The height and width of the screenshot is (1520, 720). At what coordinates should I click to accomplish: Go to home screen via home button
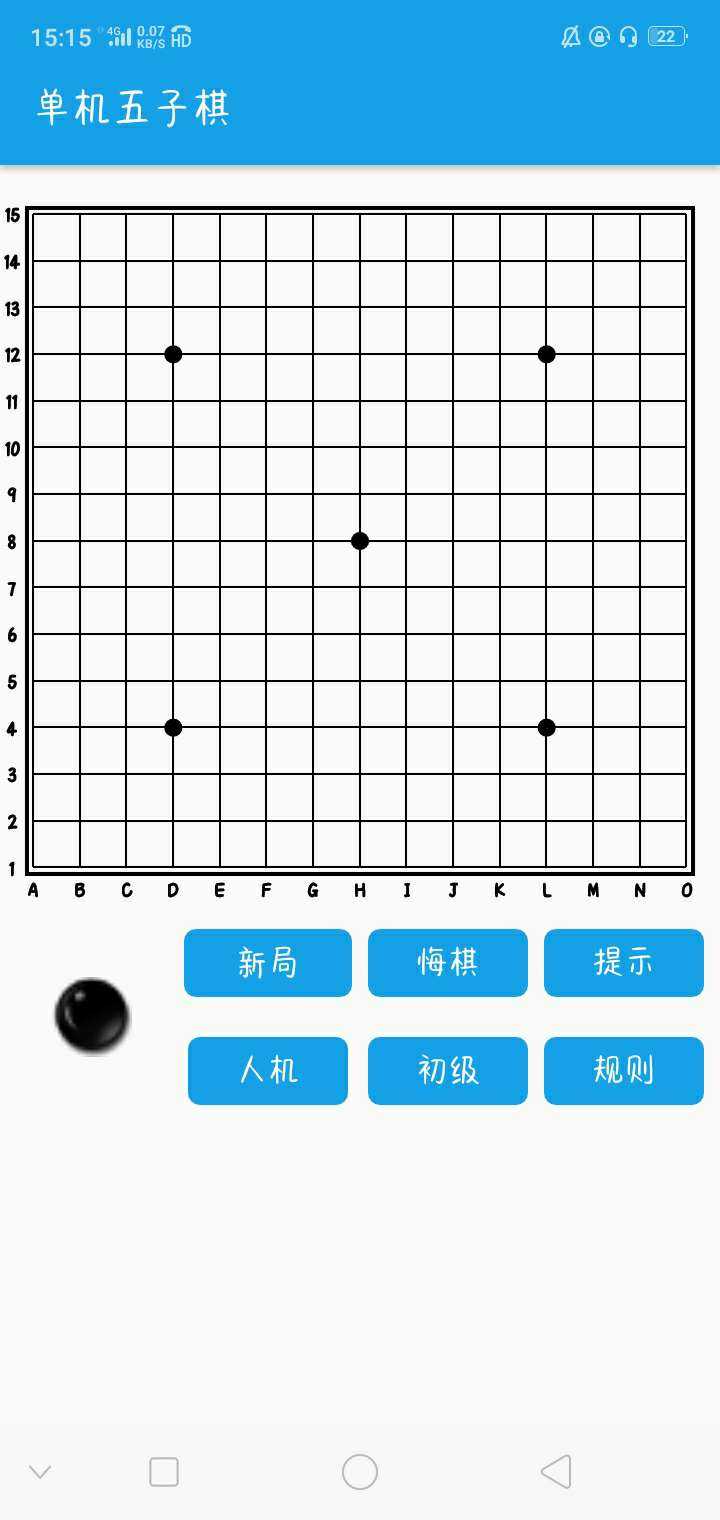[x=360, y=1471]
